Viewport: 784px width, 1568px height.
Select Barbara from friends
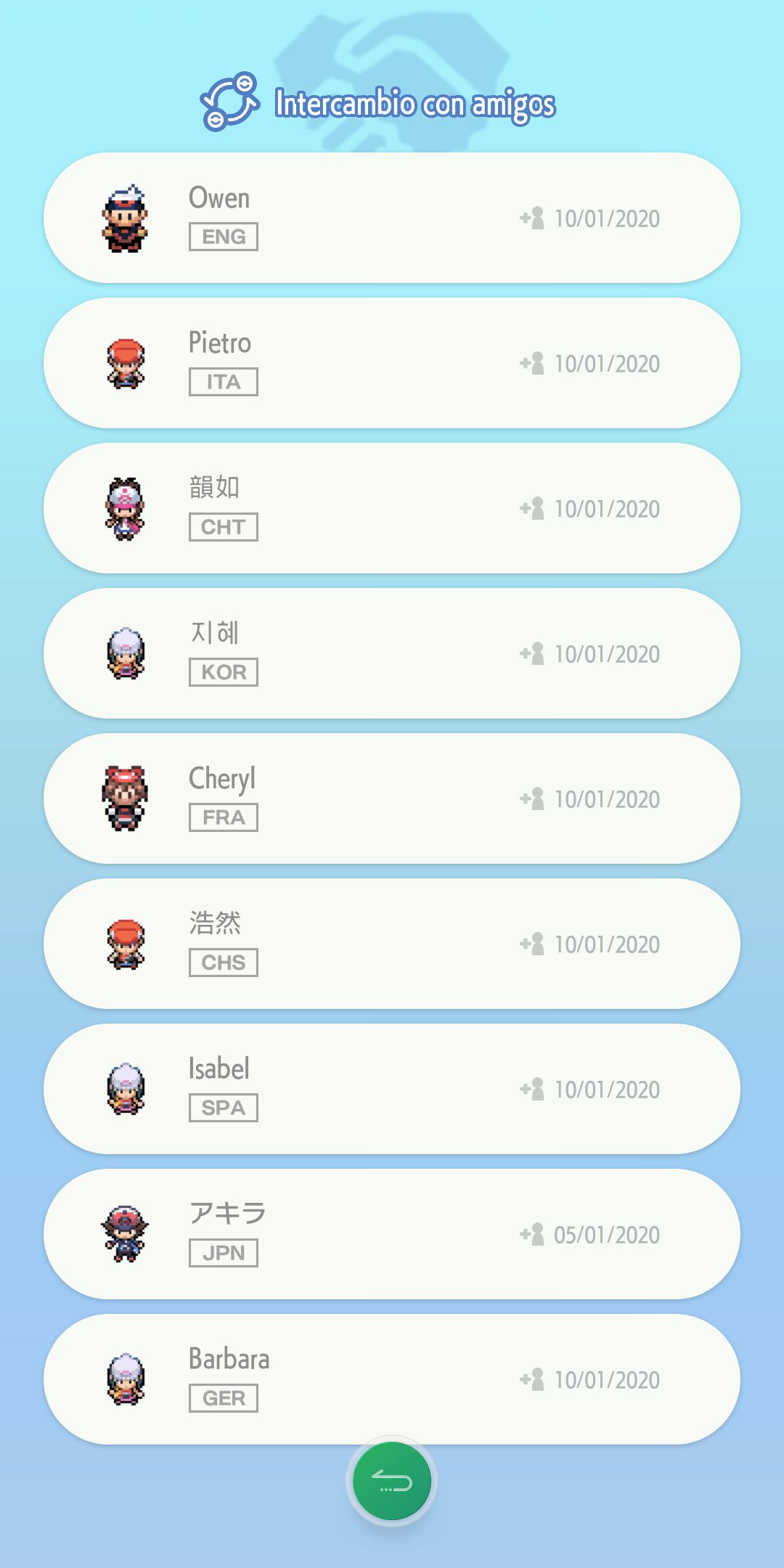(392, 1379)
